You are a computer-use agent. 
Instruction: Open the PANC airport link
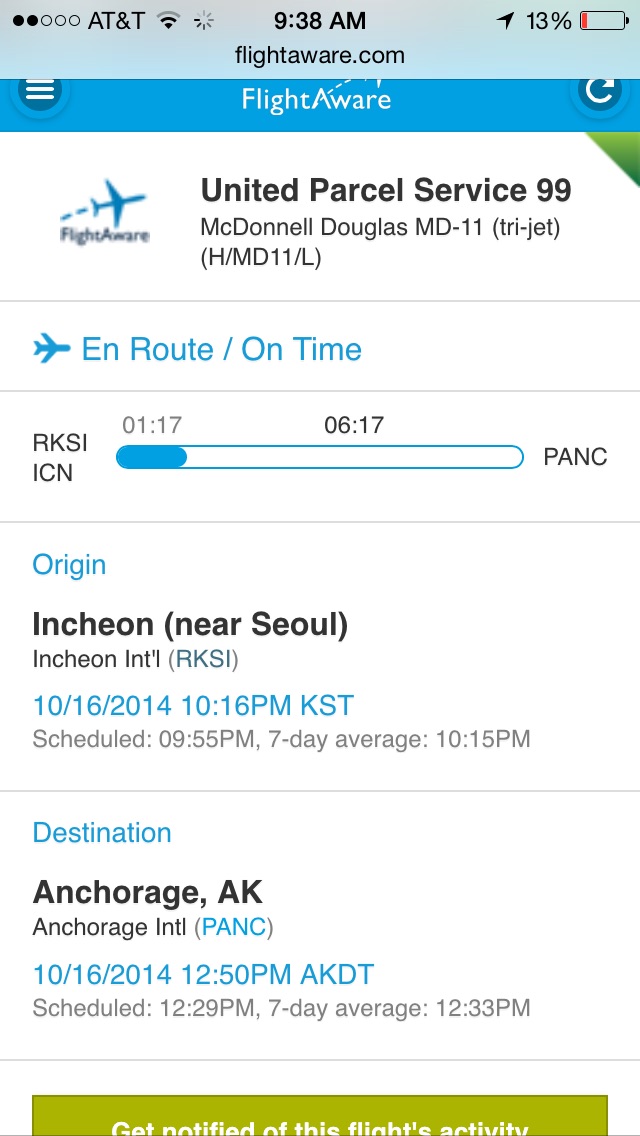tap(233, 927)
